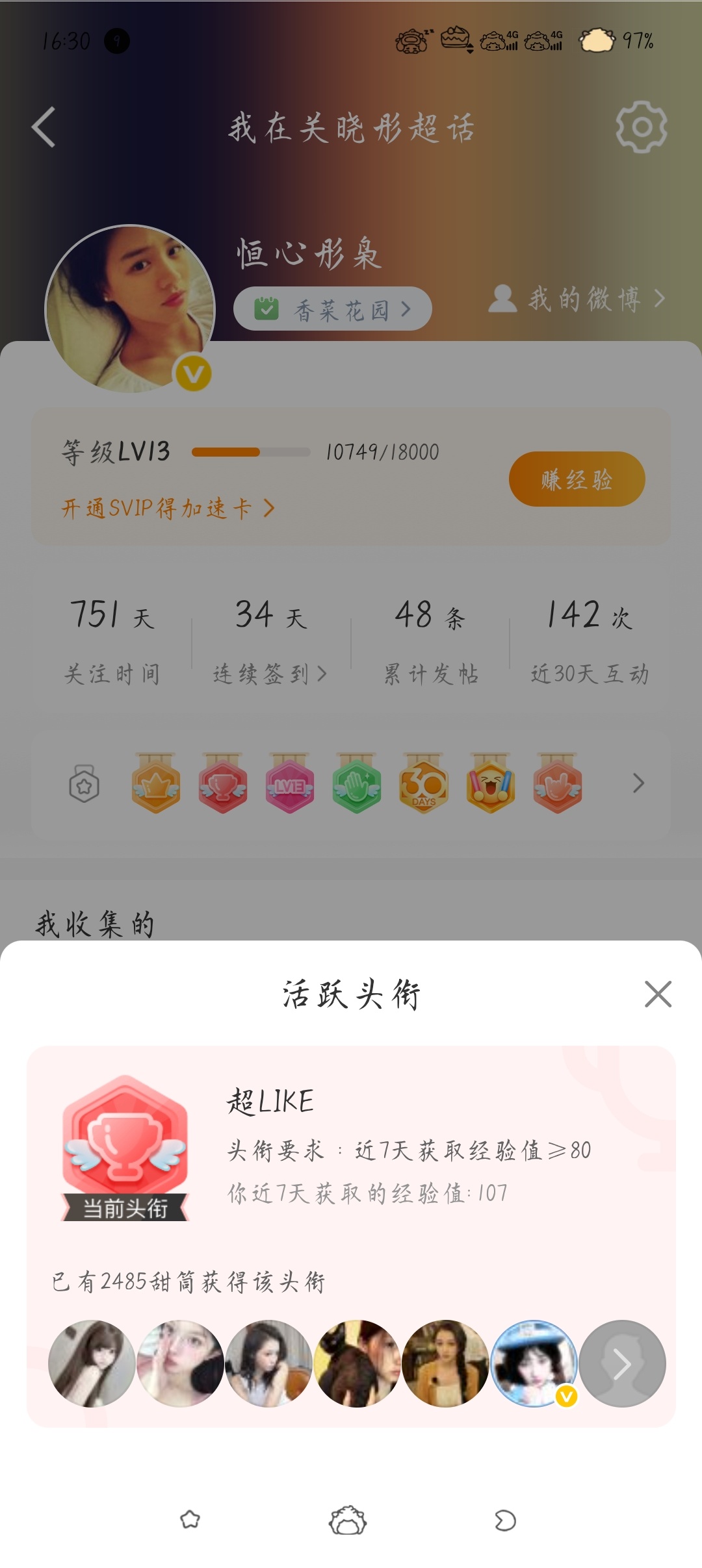Tap the system home button
The width and height of the screenshot is (702, 1568).
coord(348,1520)
